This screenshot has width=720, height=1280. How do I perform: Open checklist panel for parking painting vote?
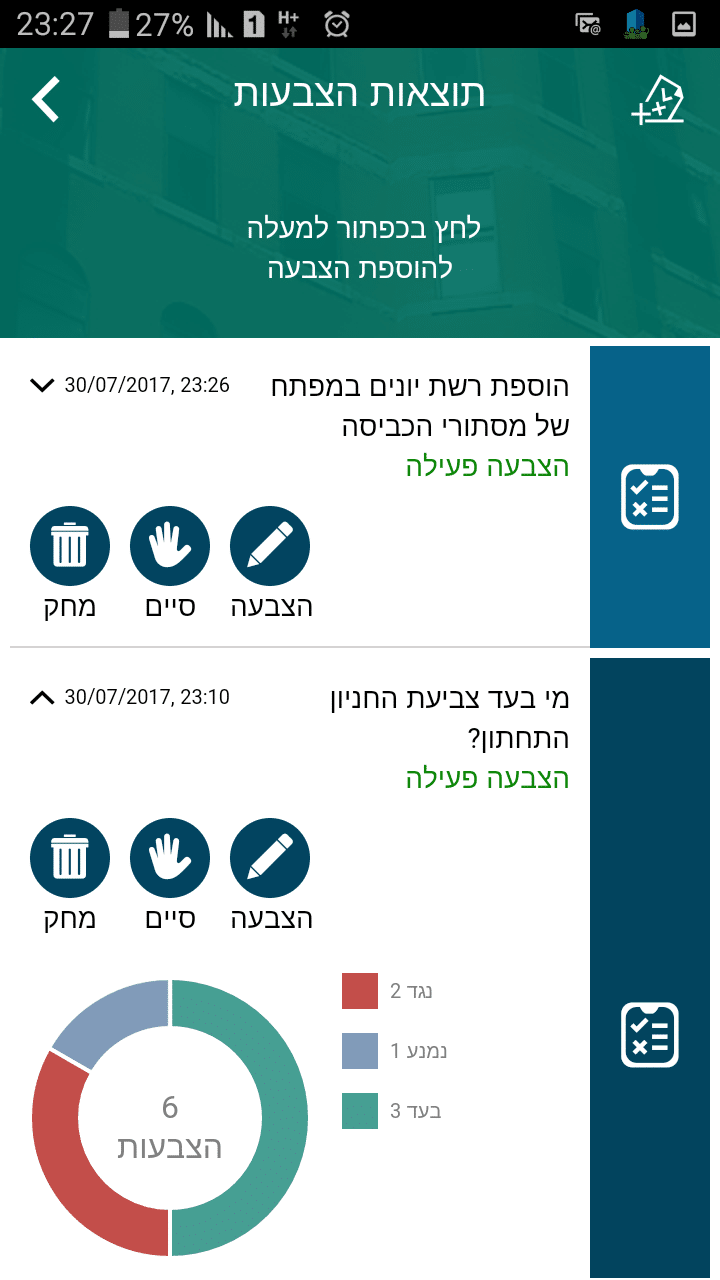650,1035
